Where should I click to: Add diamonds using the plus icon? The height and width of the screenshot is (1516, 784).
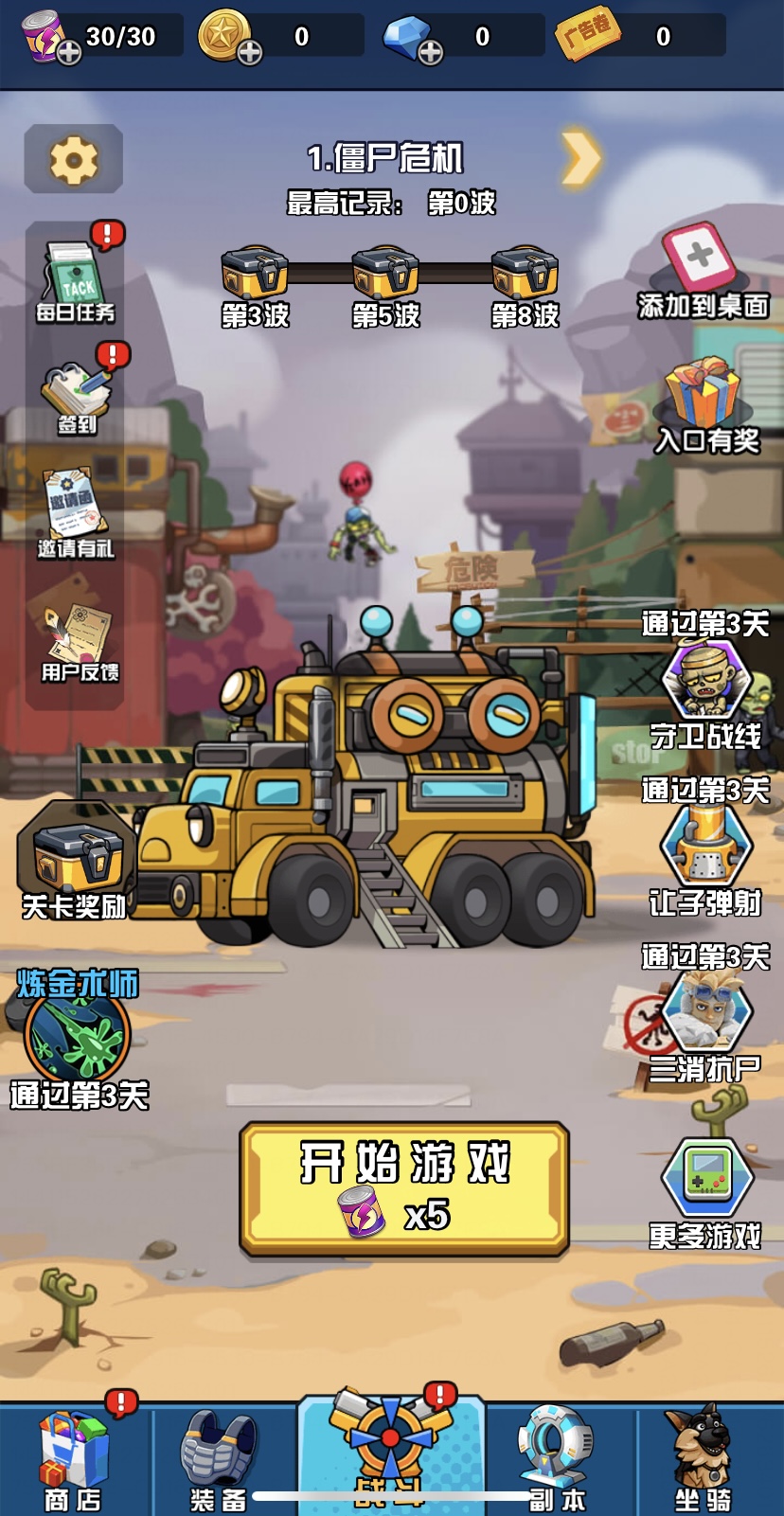coord(431,53)
